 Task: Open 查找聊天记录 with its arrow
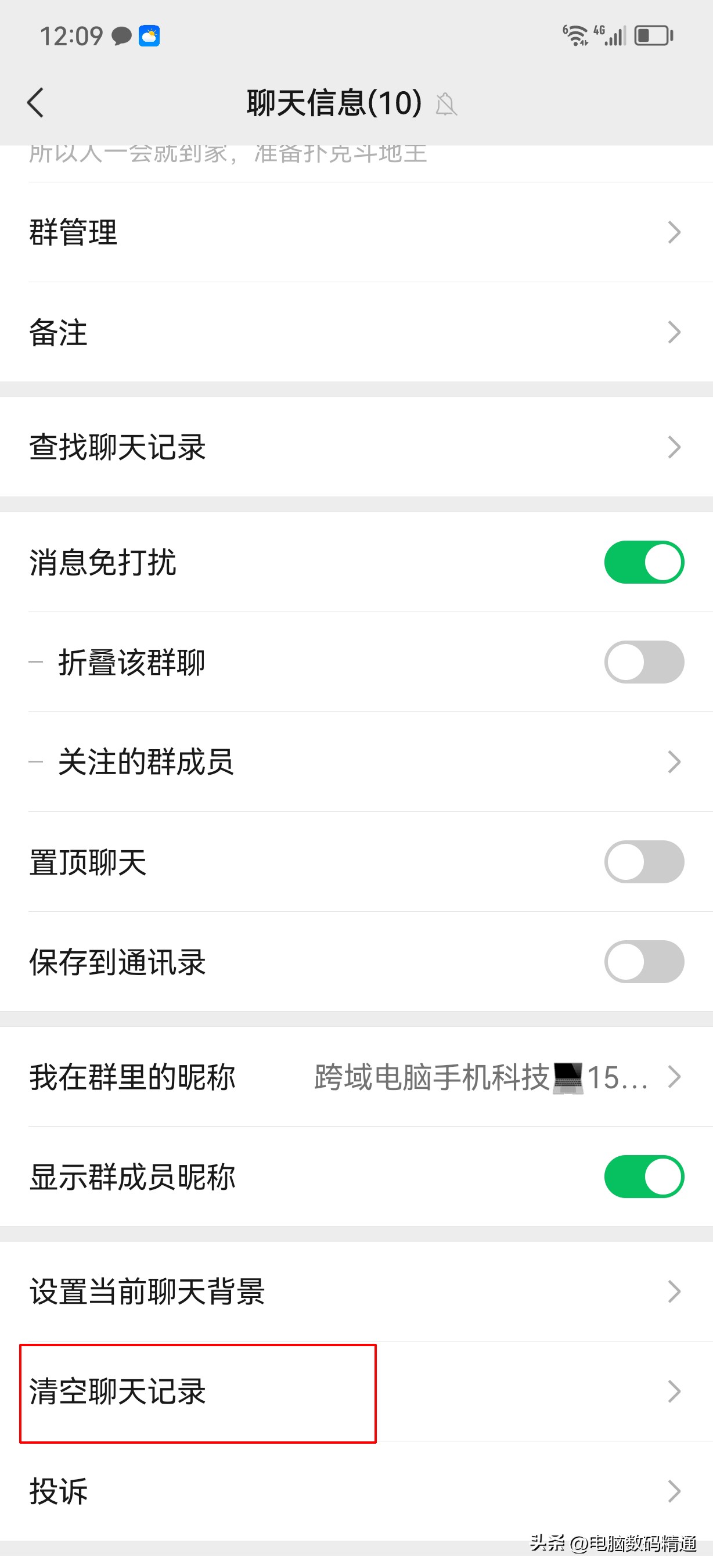click(674, 447)
